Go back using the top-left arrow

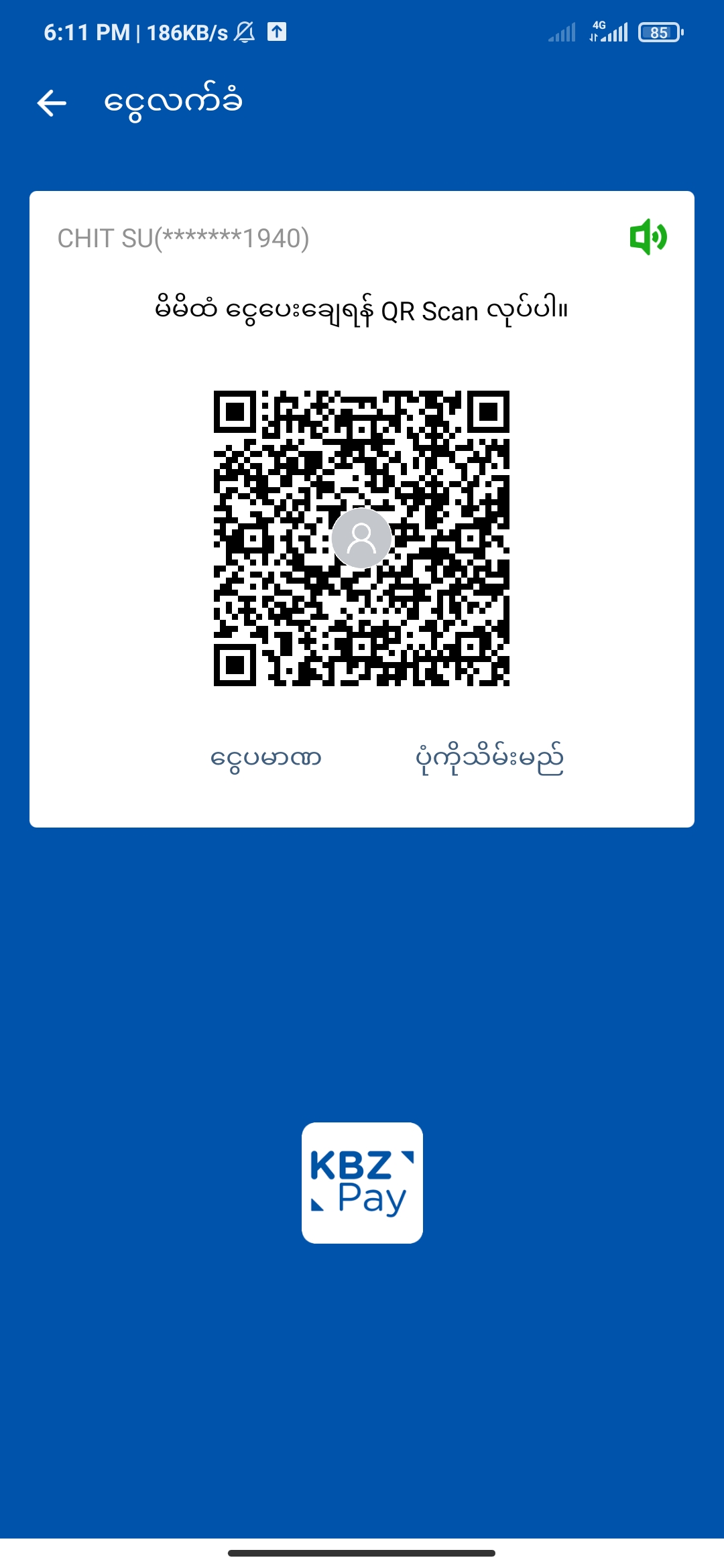52,103
